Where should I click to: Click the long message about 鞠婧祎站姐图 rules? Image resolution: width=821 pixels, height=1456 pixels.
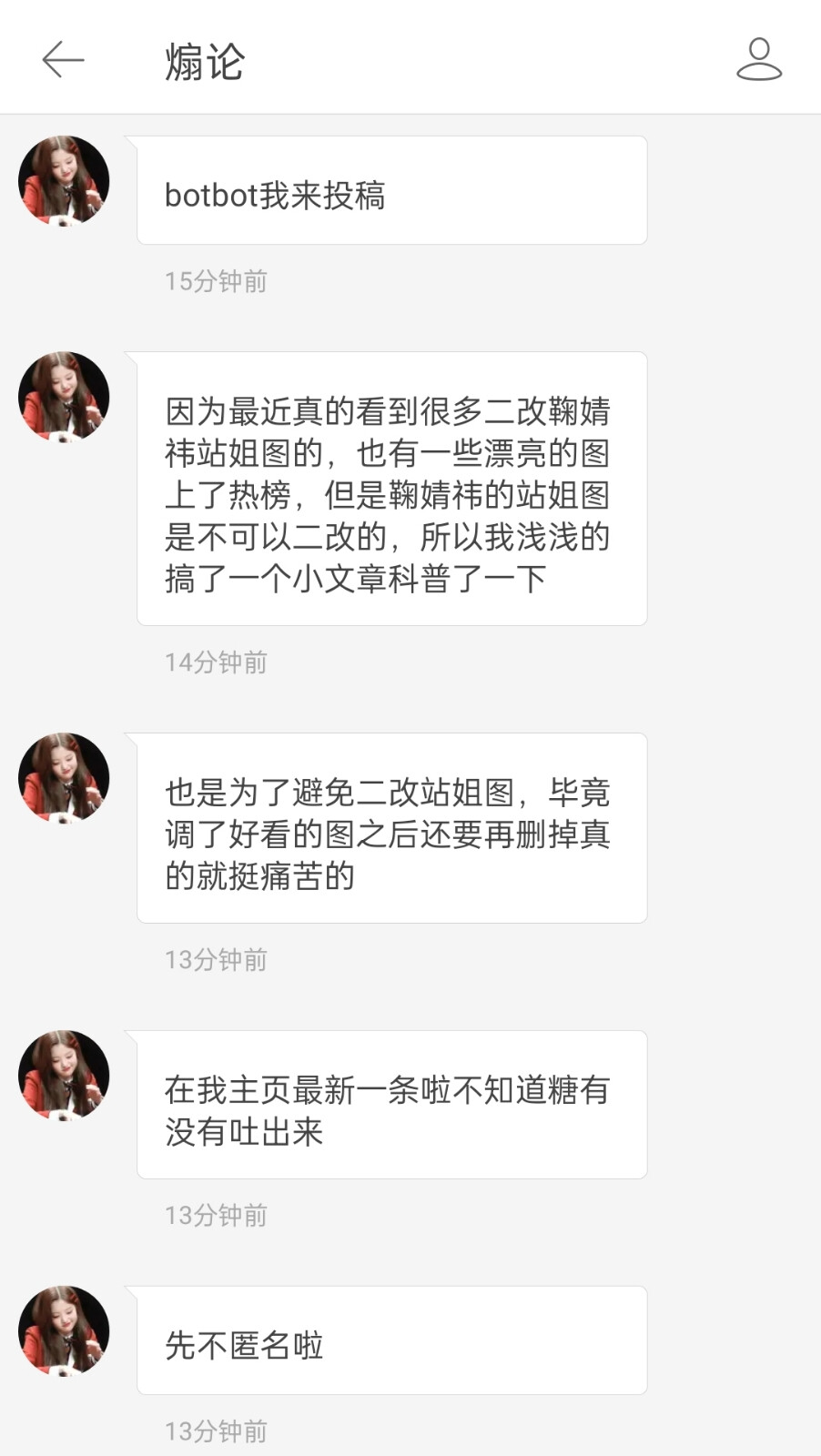click(x=390, y=496)
